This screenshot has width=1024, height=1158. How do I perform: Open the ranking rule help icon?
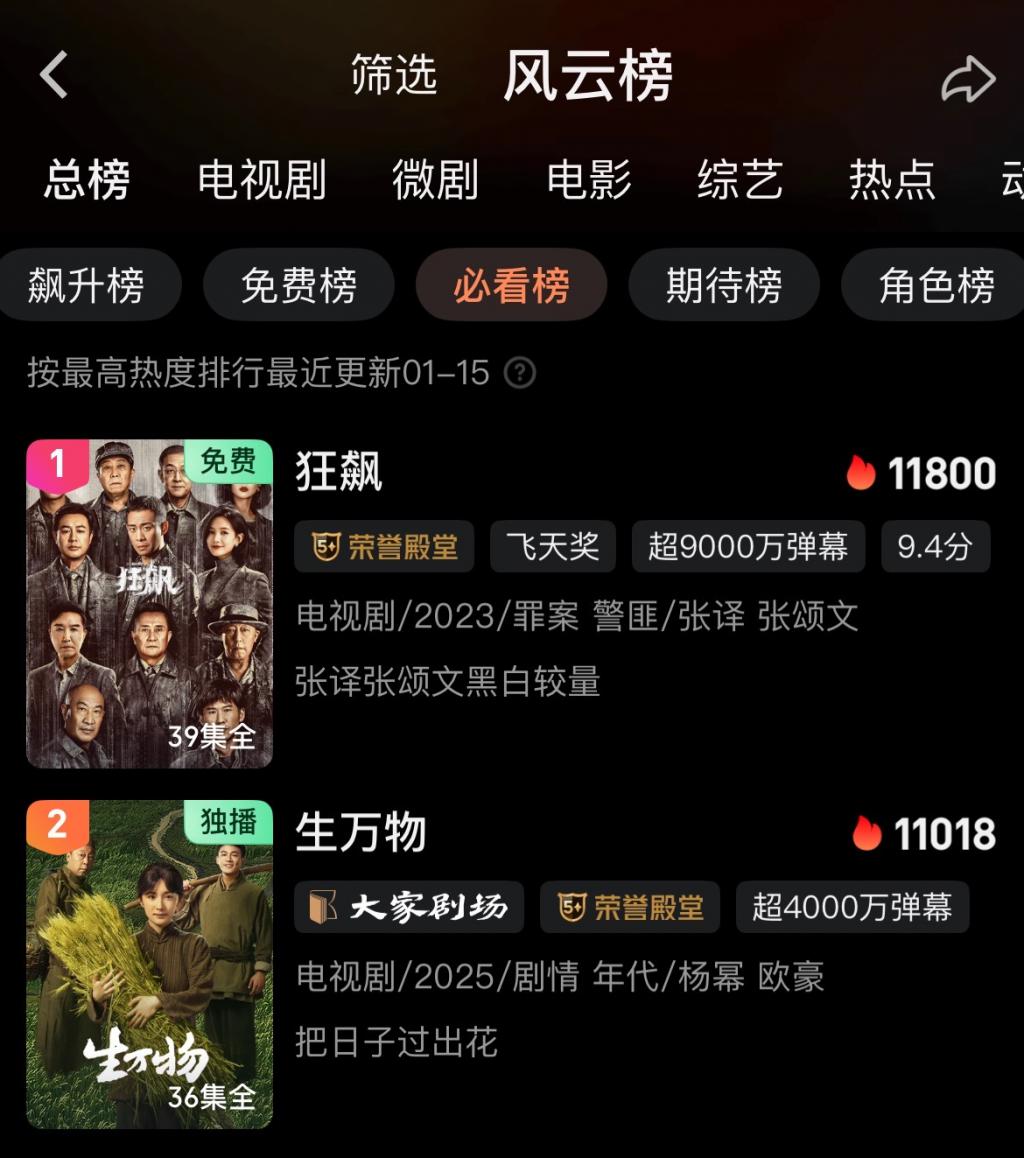tap(520, 374)
